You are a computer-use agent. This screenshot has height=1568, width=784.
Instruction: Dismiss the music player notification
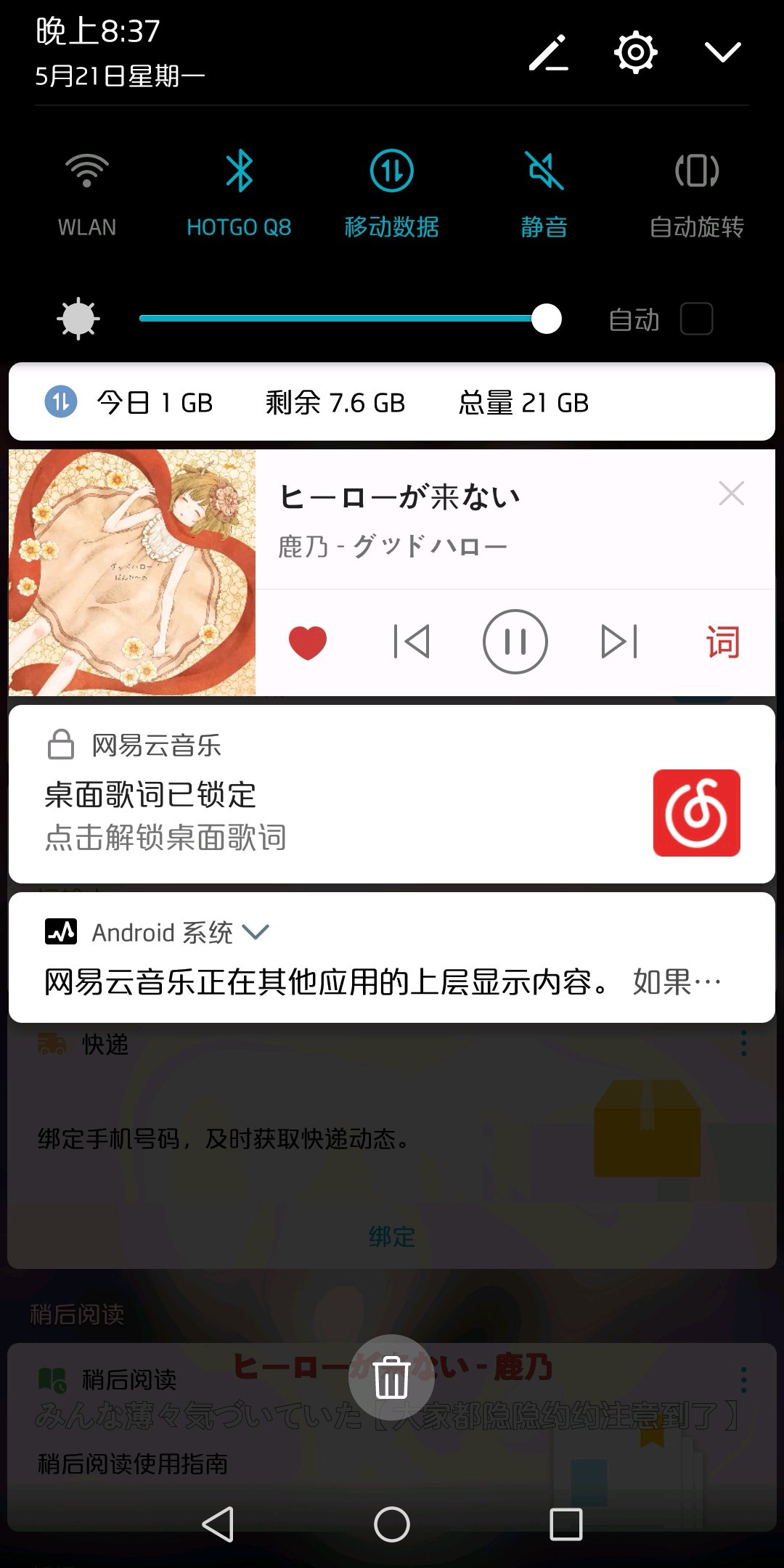731,494
